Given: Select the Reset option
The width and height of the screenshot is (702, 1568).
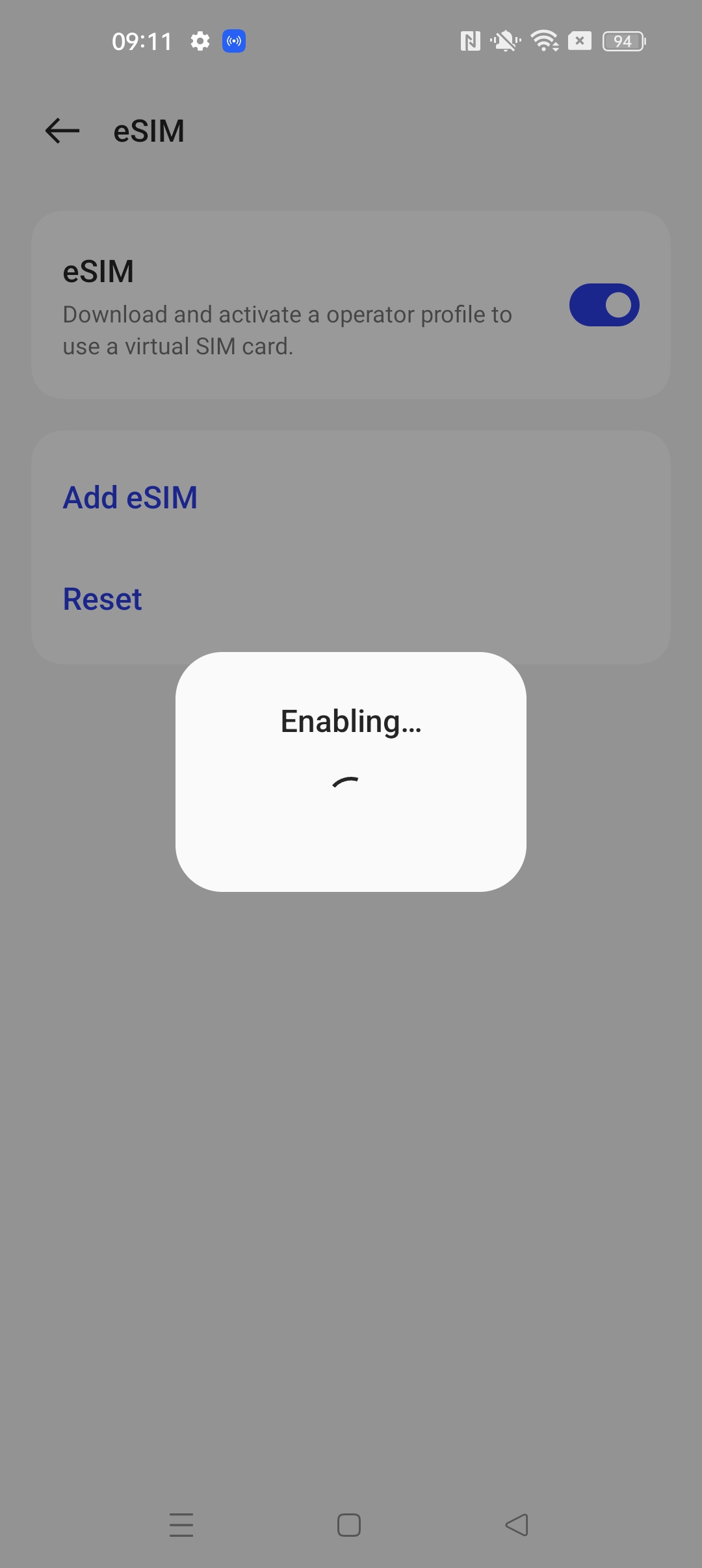Looking at the screenshot, I should click(102, 599).
